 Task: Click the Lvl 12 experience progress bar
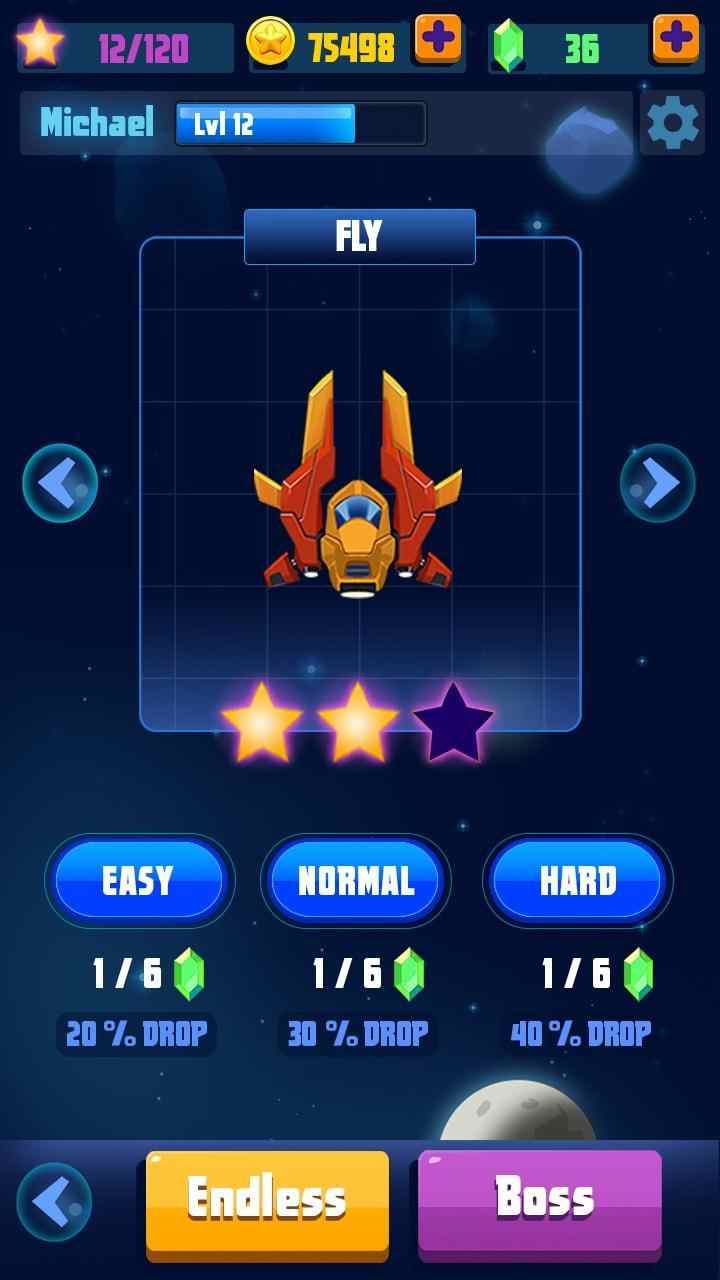tap(299, 124)
